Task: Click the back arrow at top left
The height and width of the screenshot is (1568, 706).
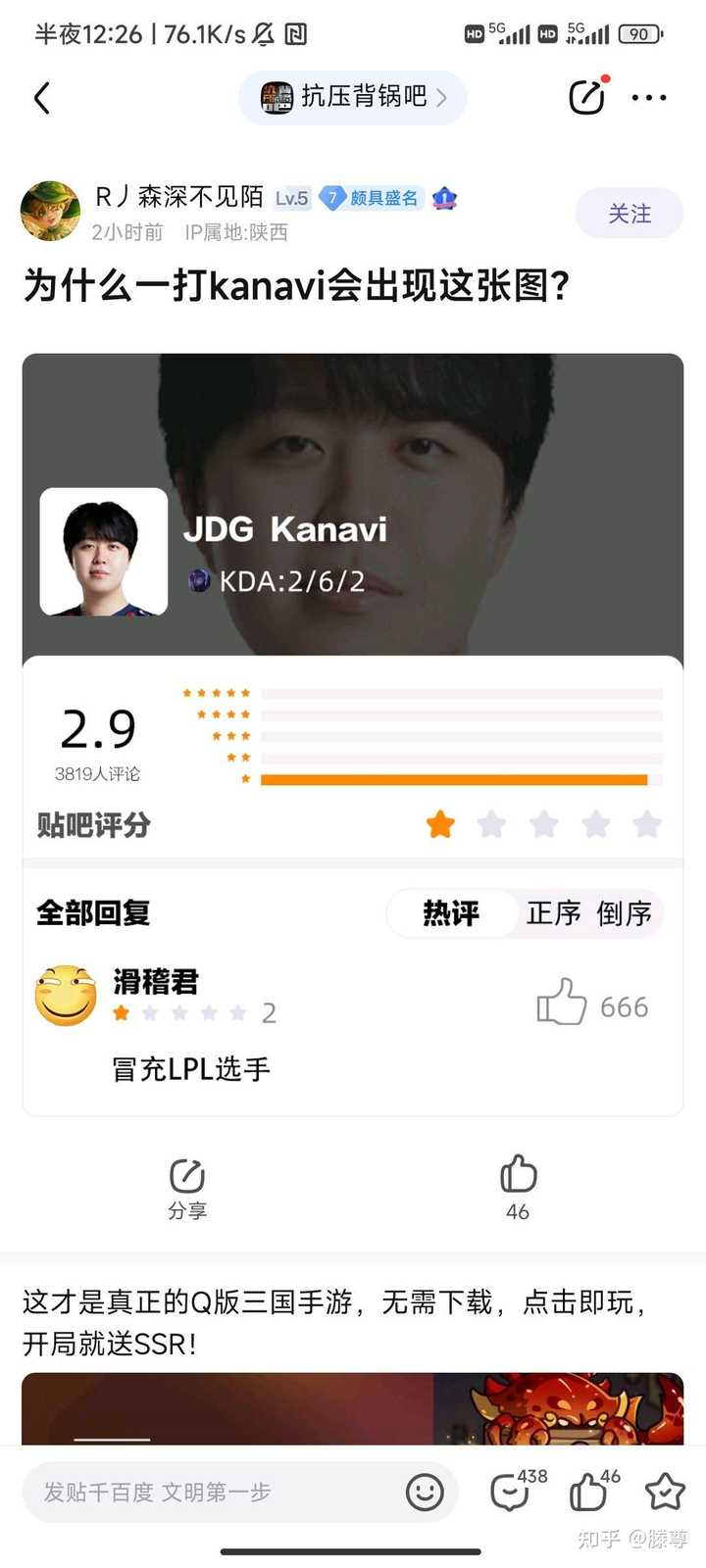Action: pos(41,98)
